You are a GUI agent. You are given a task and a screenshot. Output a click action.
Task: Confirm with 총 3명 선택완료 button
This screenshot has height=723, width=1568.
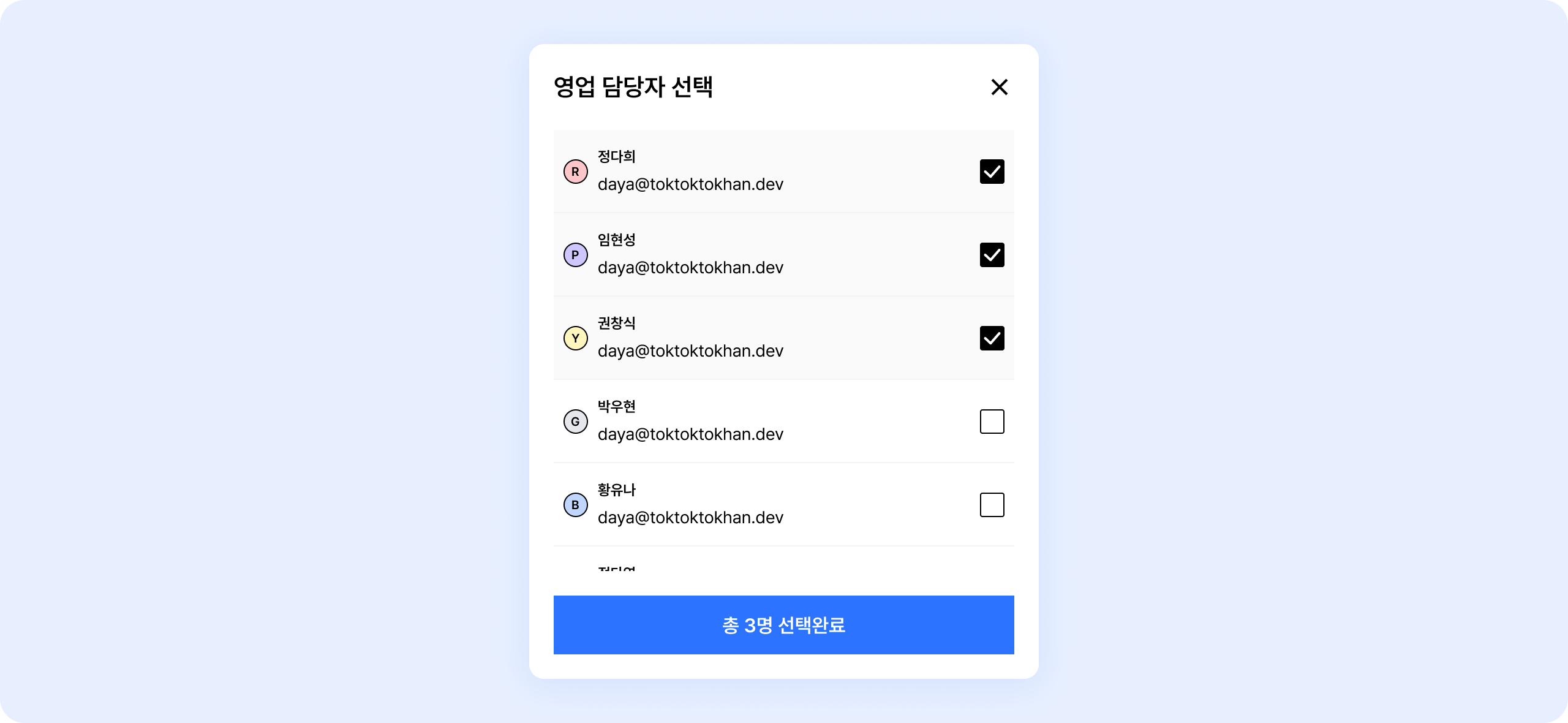(x=783, y=625)
